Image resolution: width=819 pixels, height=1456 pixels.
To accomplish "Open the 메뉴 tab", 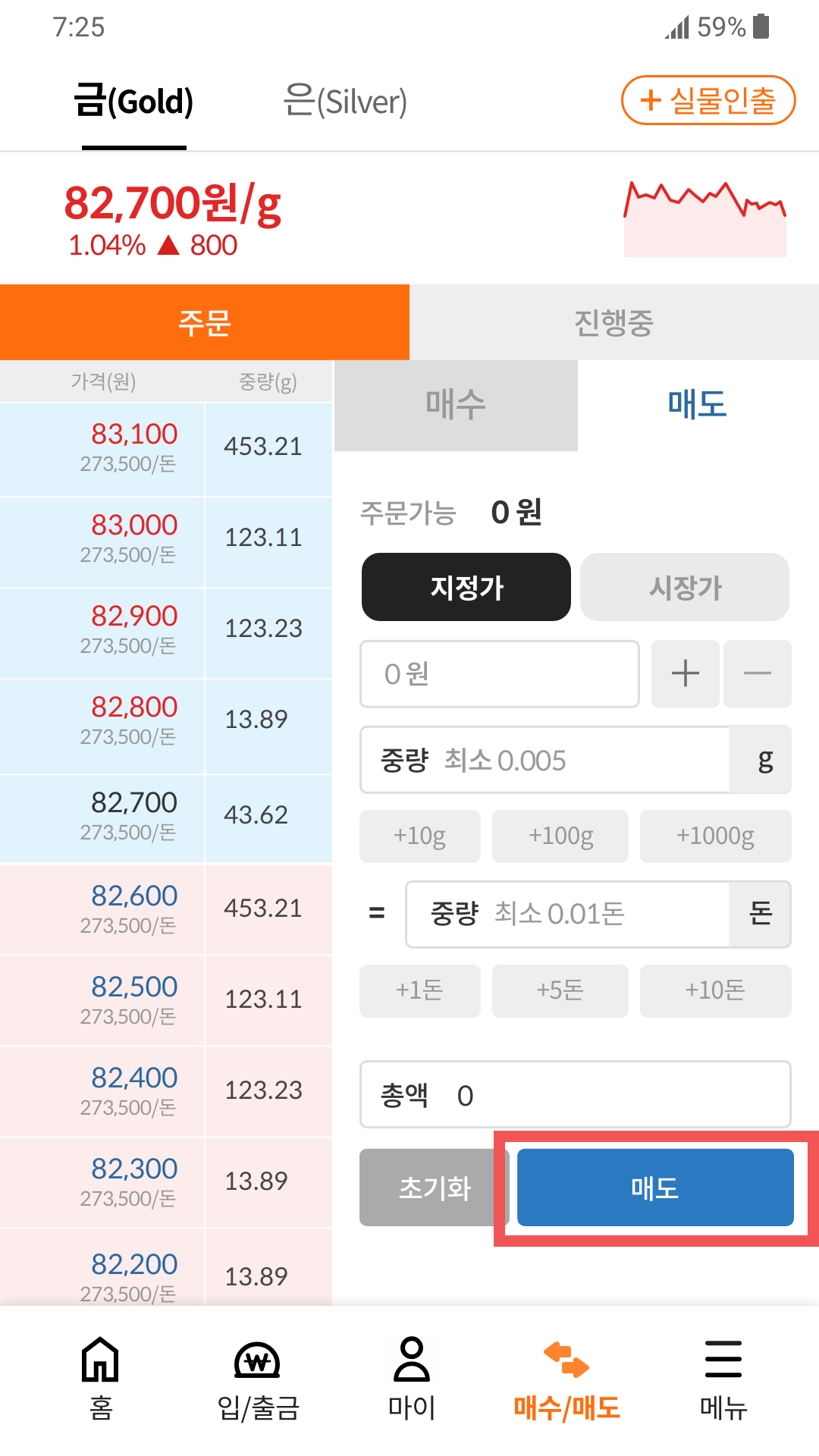I will pyautogui.click(x=723, y=1379).
